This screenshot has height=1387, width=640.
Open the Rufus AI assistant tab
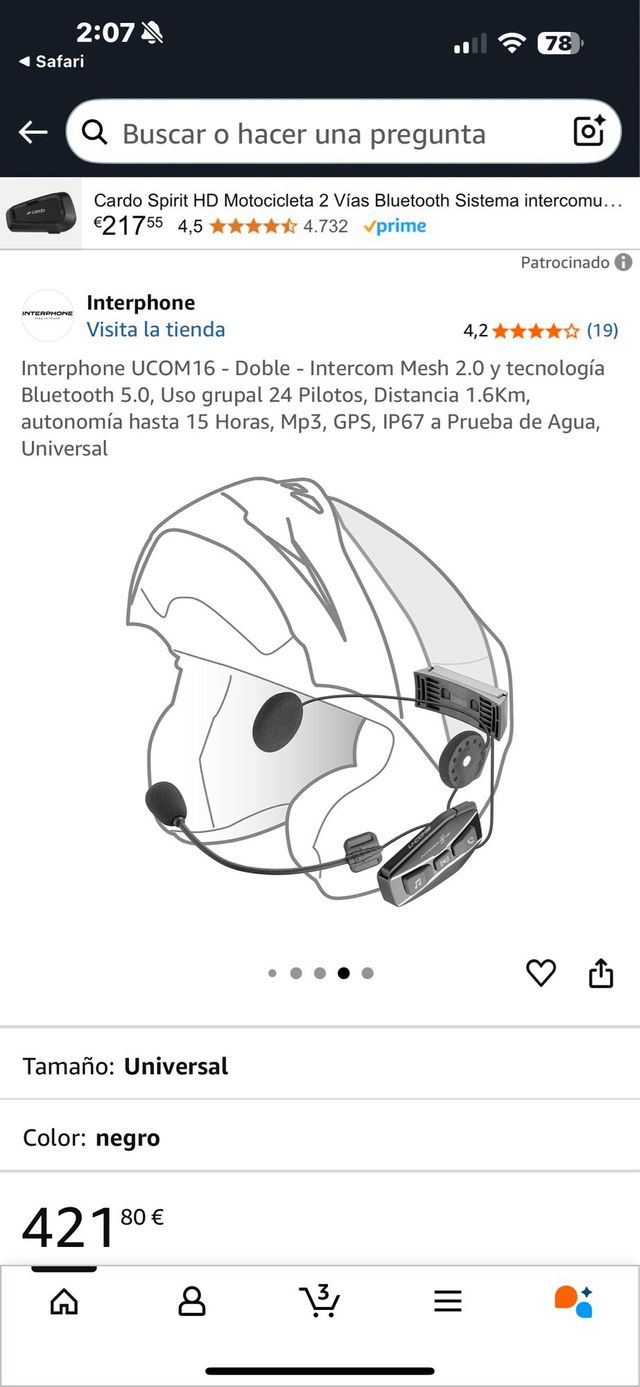tap(574, 1301)
